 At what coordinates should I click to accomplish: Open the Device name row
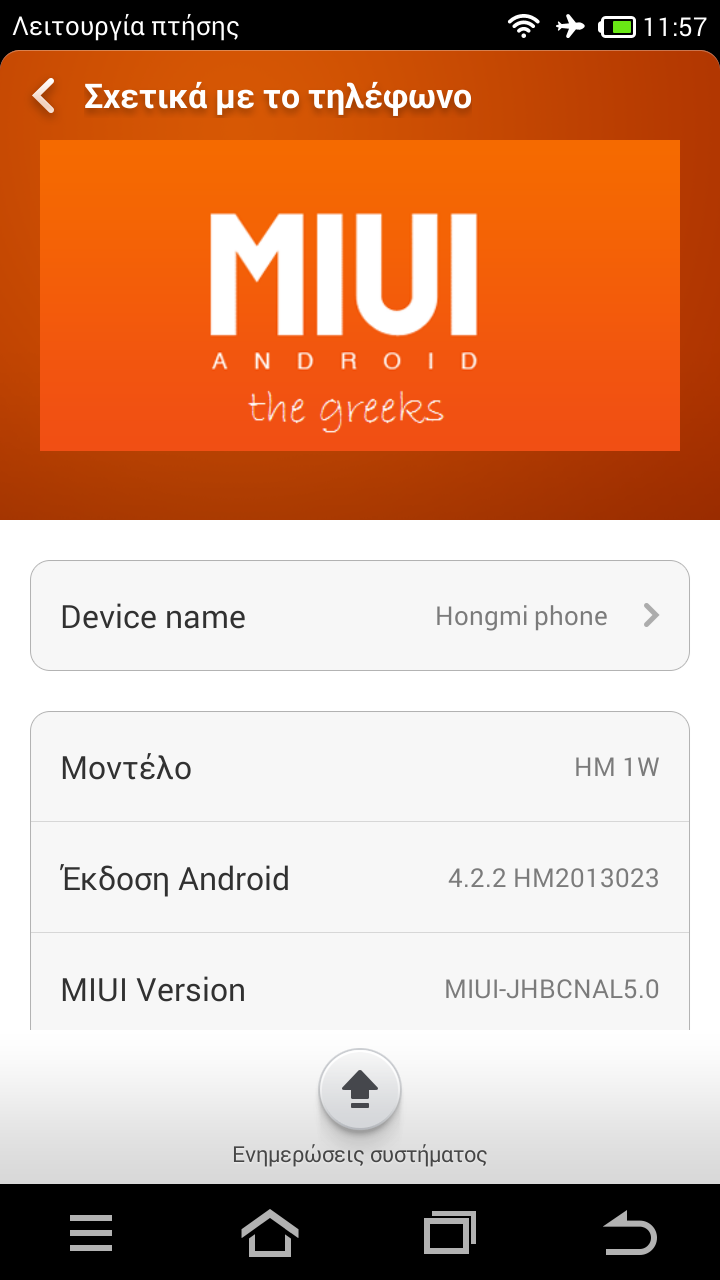360,616
